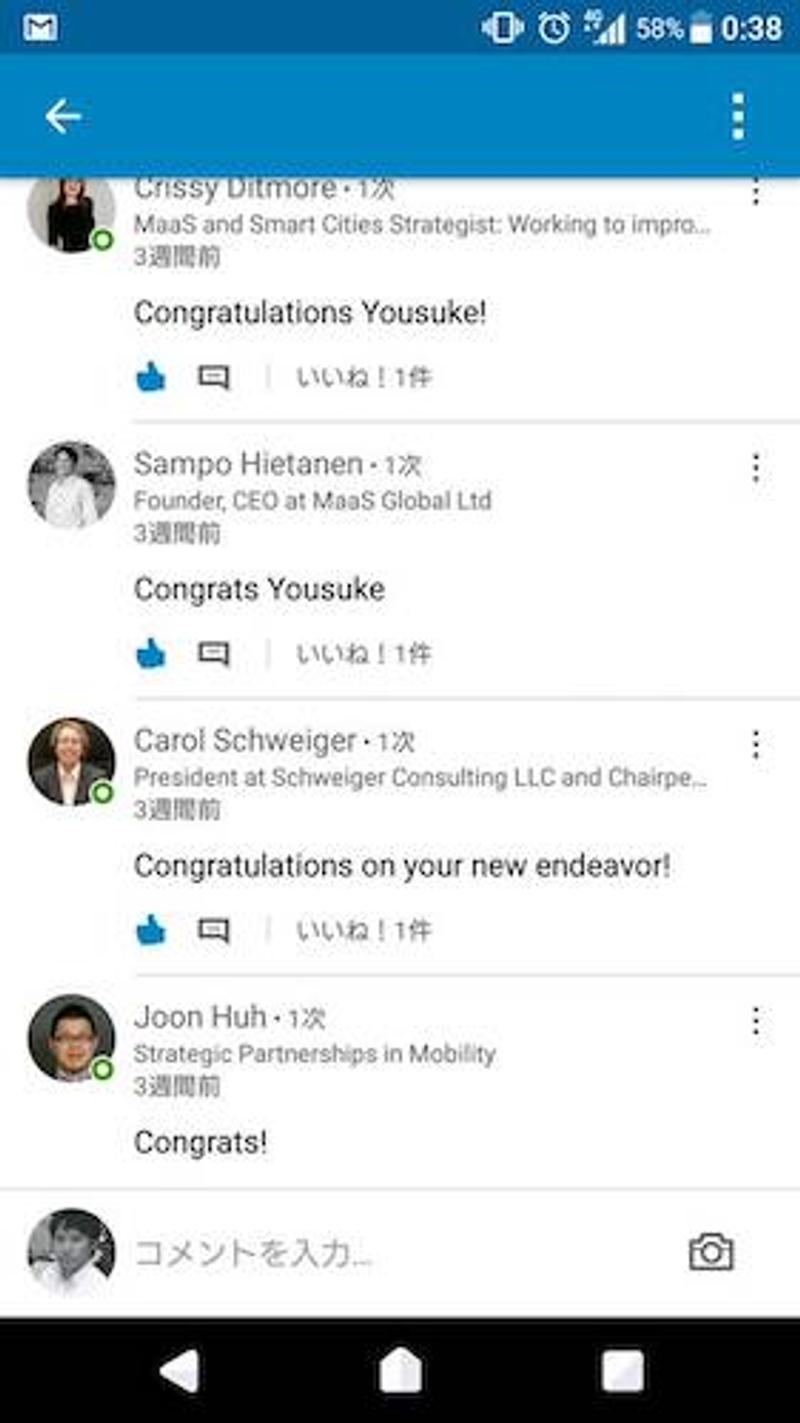This screenshot has width=800, height=1423.
Task: Open the app bar overflow menu
Action: click(738, 117)
